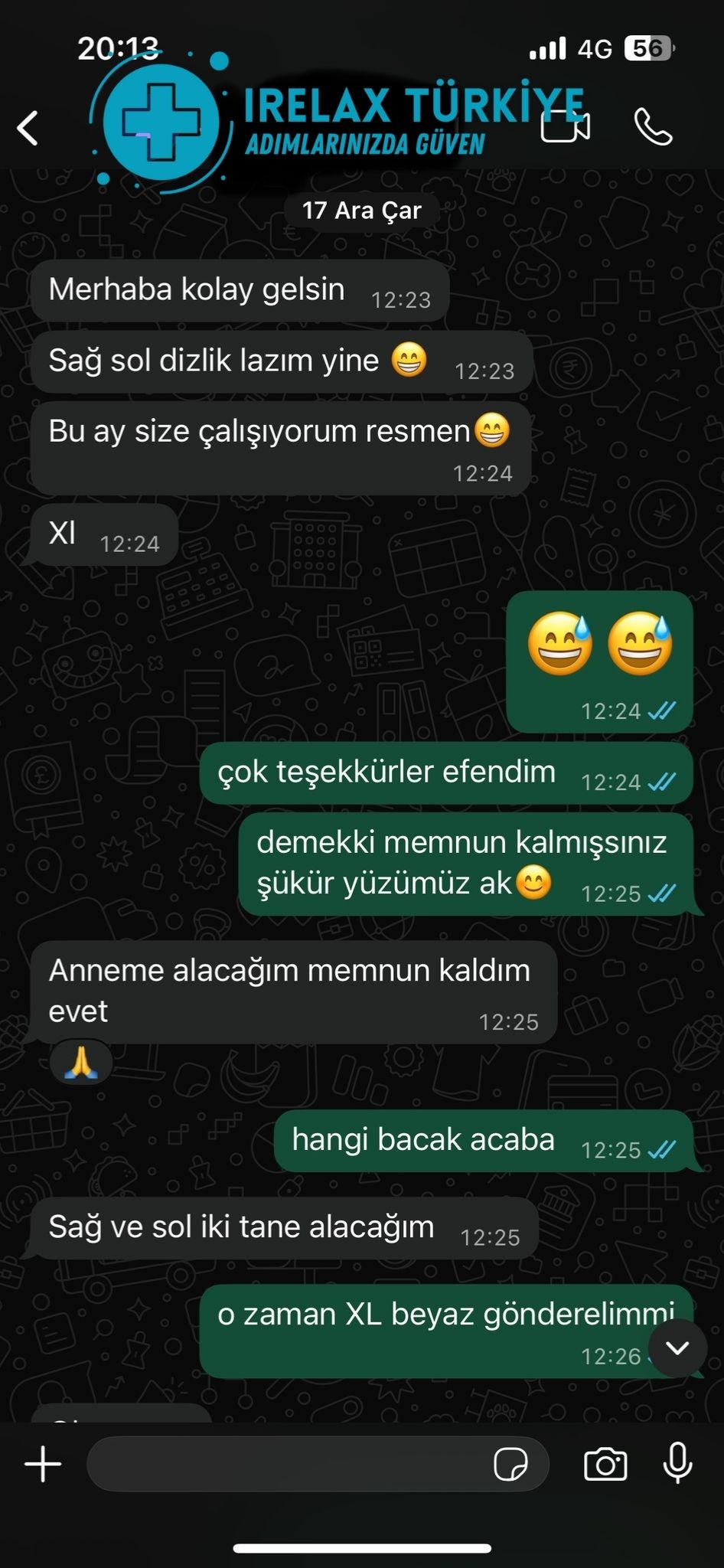
Task: Open the sticker picker
Action: [510, 1465]
